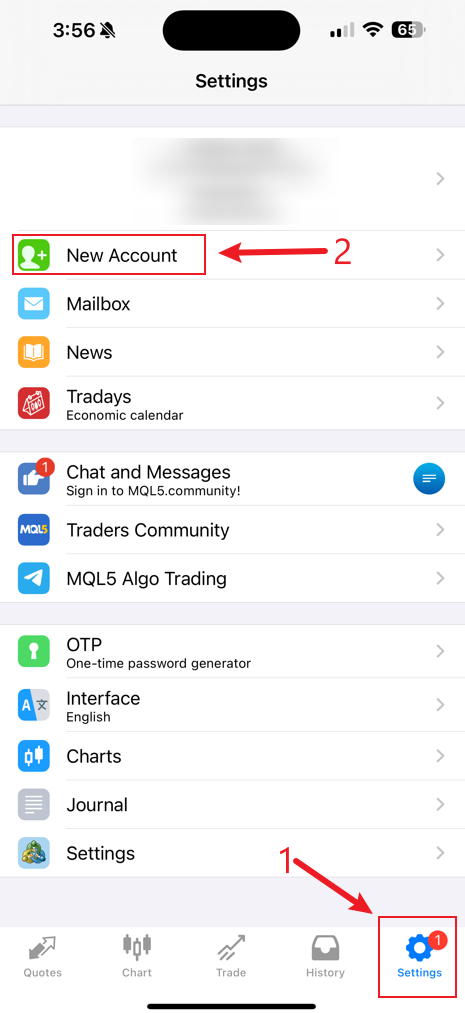Screen dimensions: 465x1013
Task: Switch to the Chart tab
Action: tap(137, 956)
